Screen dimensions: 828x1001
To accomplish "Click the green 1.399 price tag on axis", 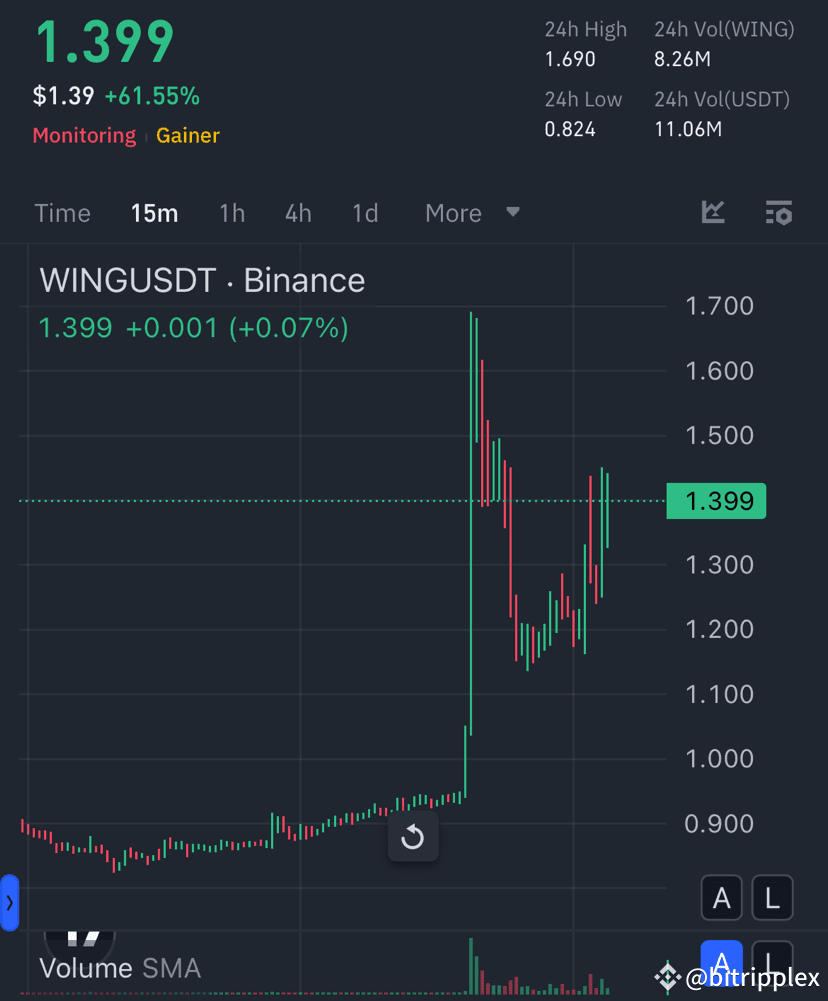I will point(716,501).
